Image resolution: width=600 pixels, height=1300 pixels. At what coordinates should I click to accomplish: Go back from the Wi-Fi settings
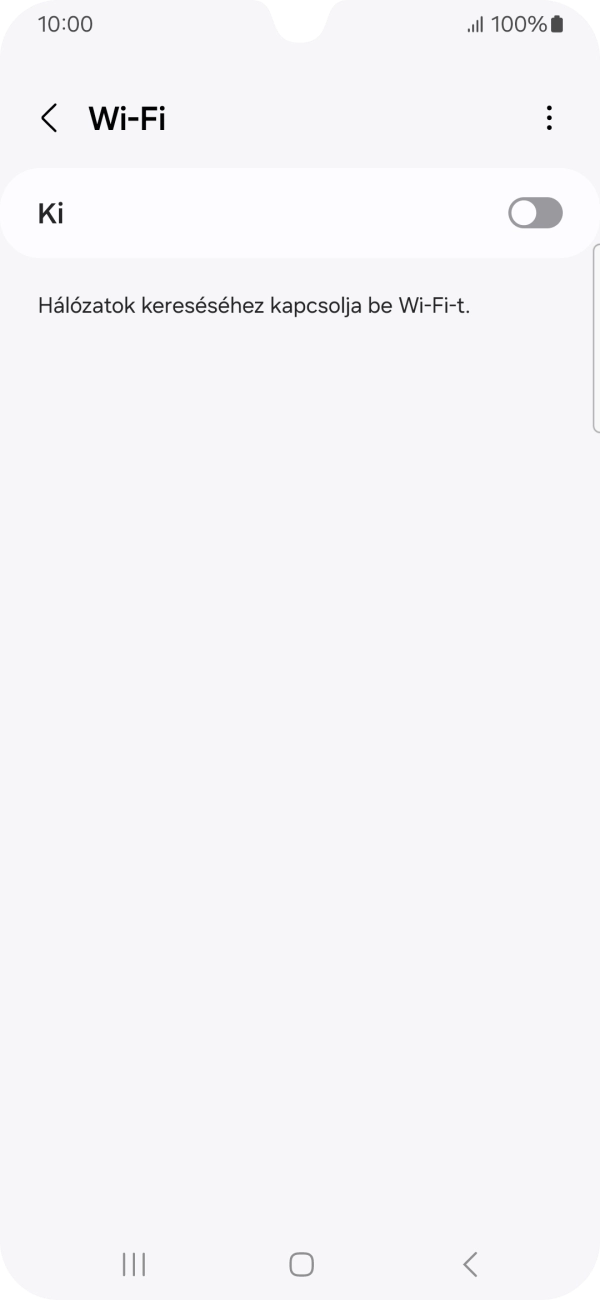point(49,118)
